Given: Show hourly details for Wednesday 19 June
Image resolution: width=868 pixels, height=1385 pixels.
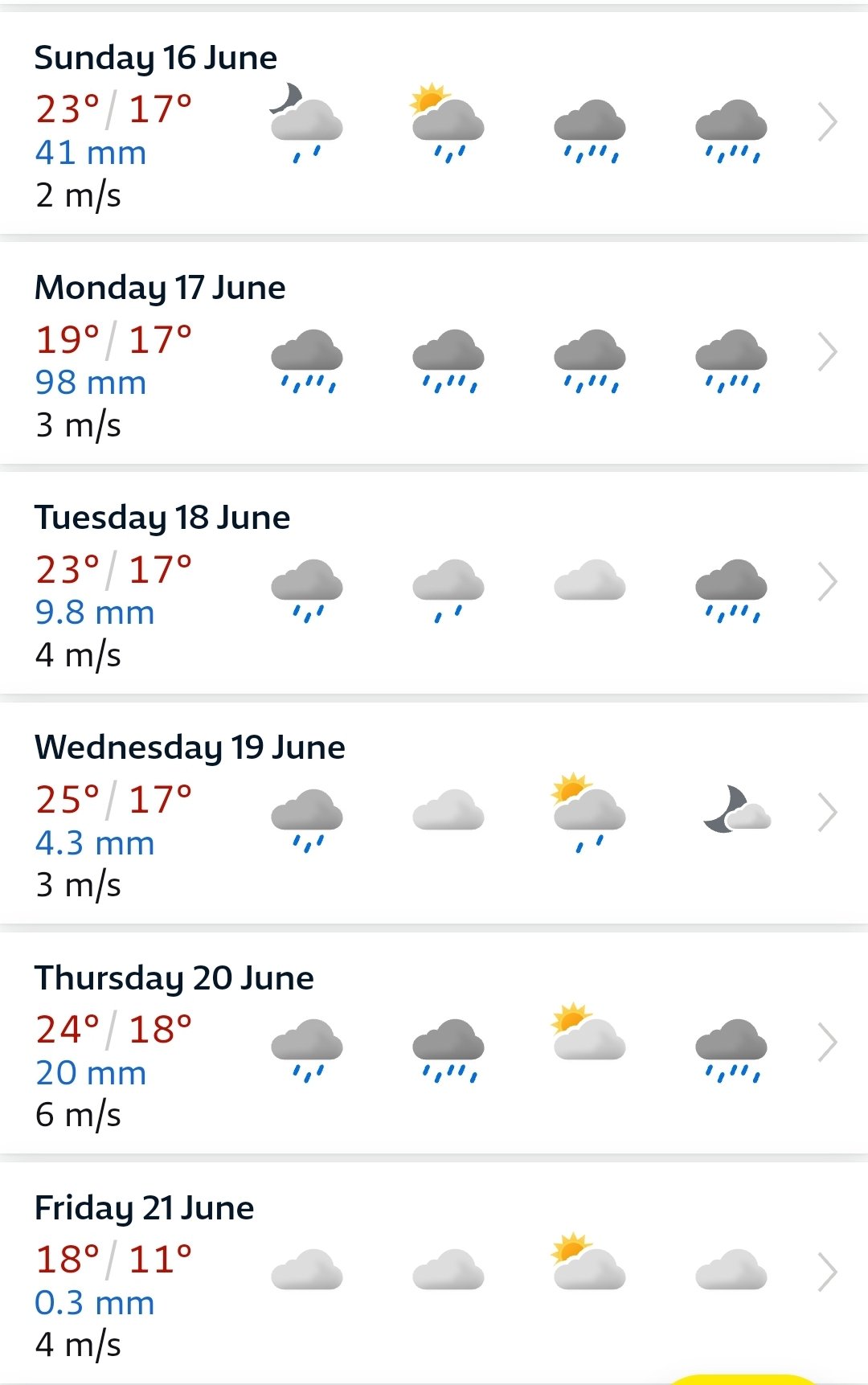Looking at the screenshot, I should 827,813.
